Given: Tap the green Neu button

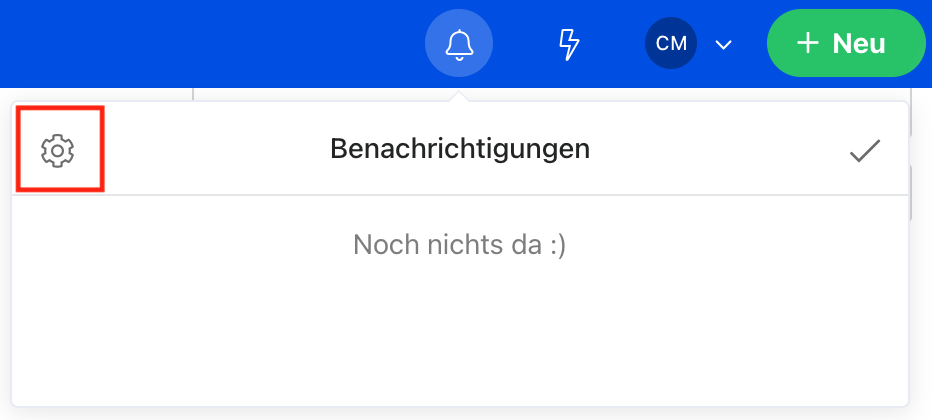Looking at the screenshot, I should [x=845, y=44].
